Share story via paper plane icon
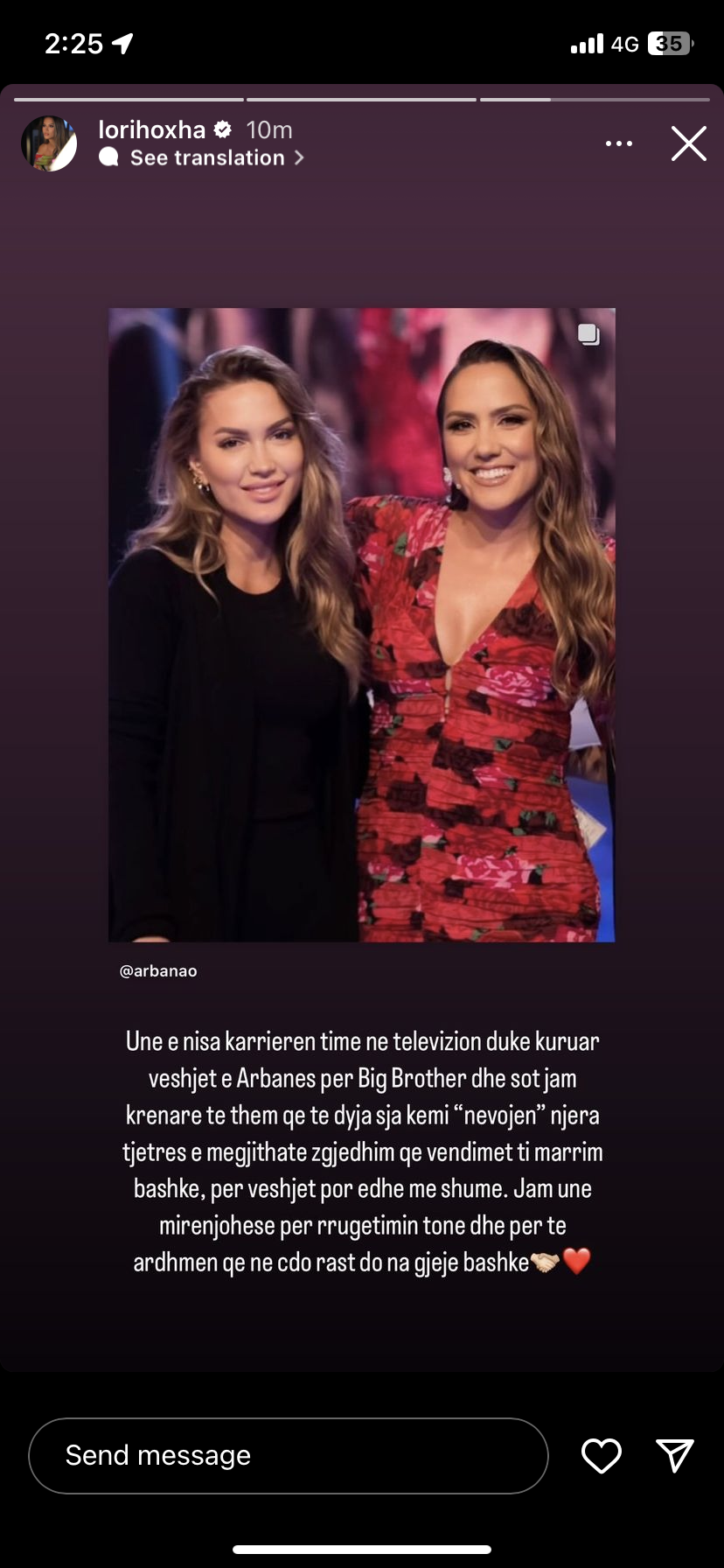The width and height of the screenshot is (724, 1568). 674,1455
